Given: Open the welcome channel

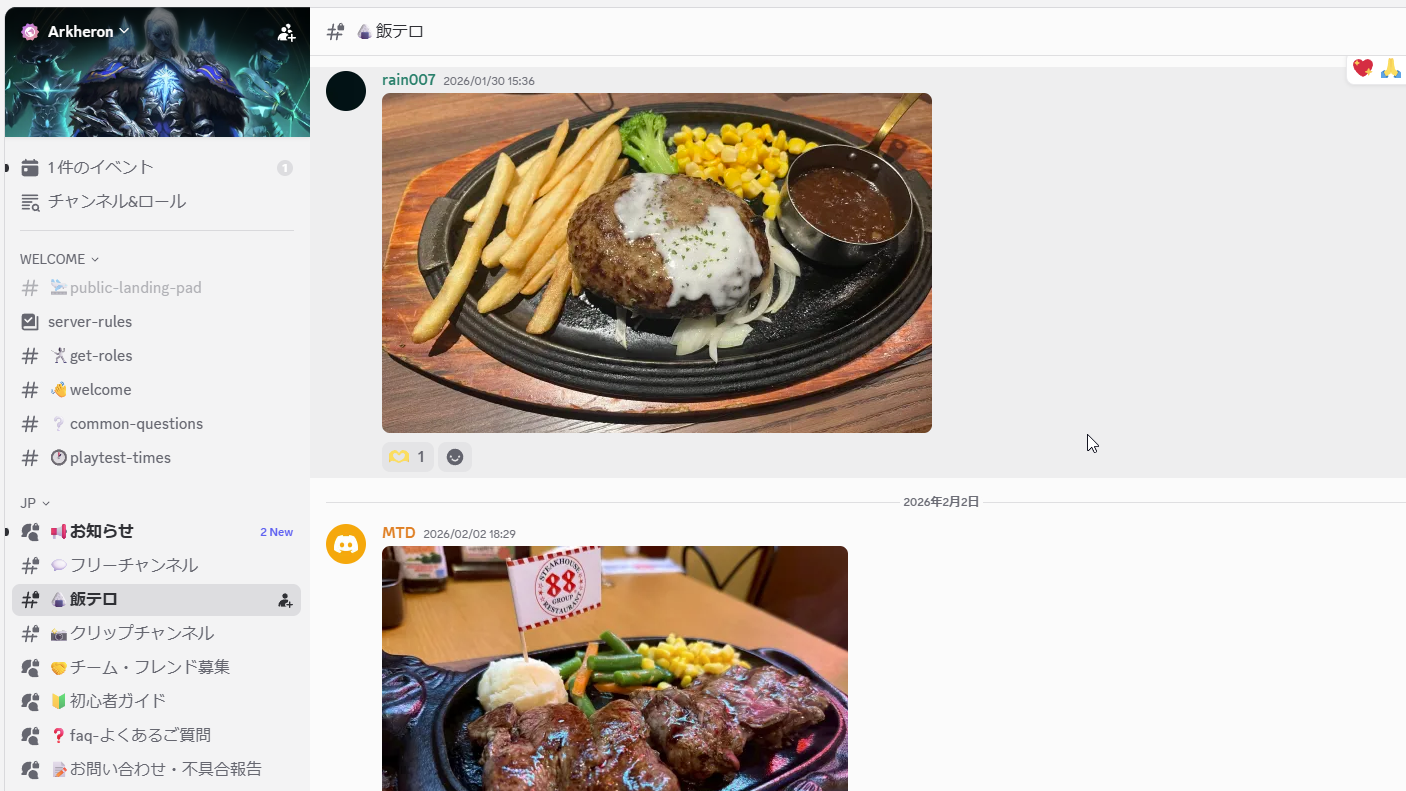Looking at the screenshot, I should click(x=100, y=390).
